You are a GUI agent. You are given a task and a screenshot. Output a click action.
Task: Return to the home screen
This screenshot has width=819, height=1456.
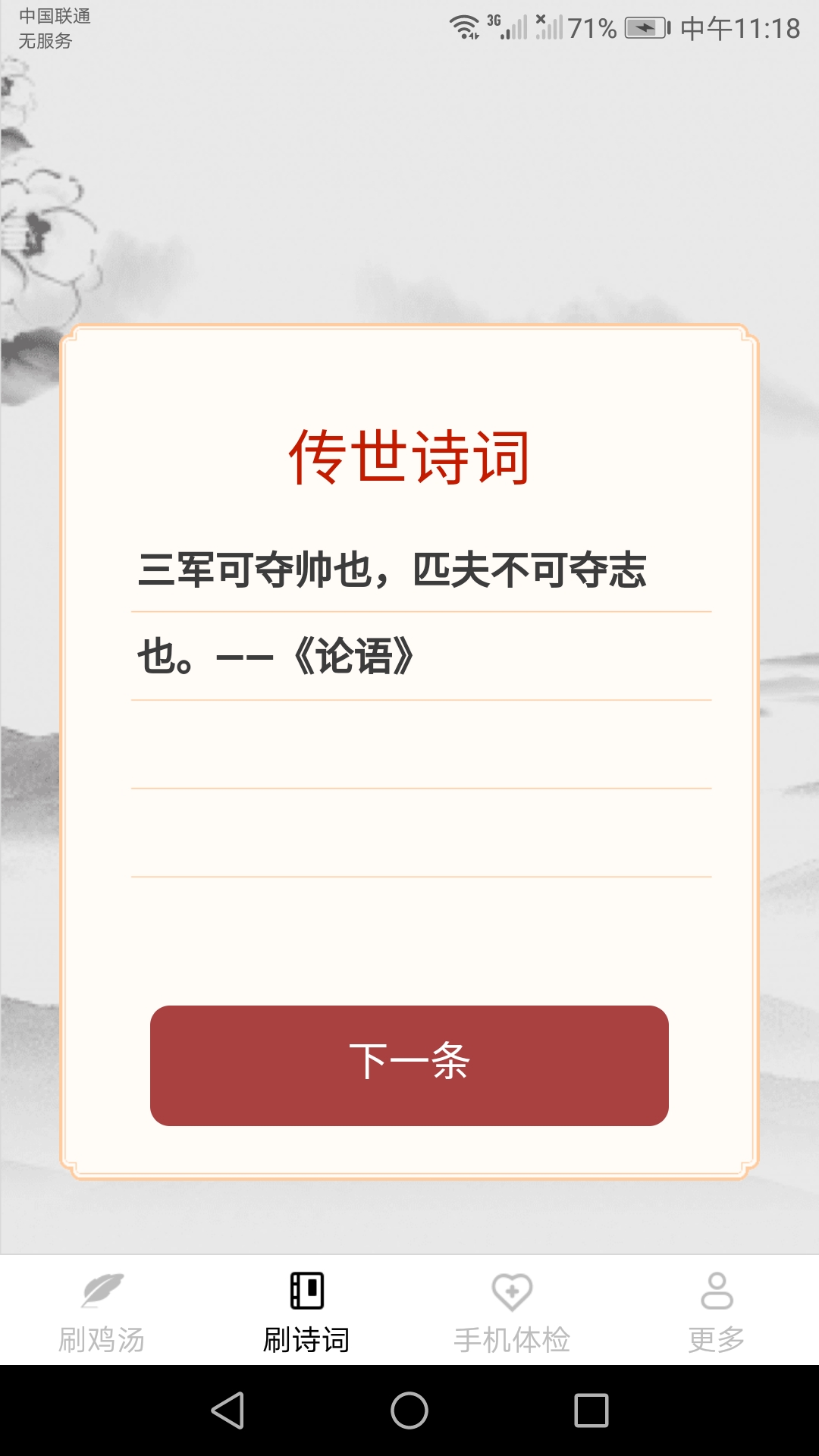[x=409, y=1410]
